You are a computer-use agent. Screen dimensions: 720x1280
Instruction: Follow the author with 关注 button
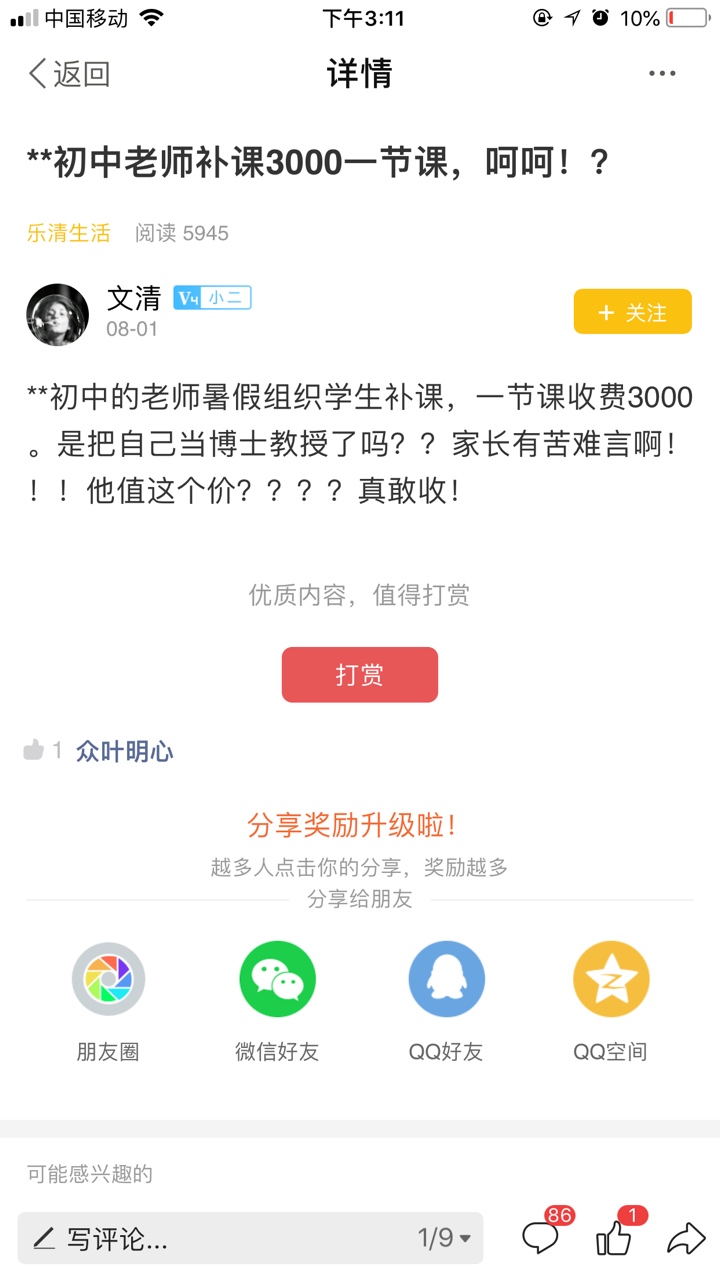point(632,312)
